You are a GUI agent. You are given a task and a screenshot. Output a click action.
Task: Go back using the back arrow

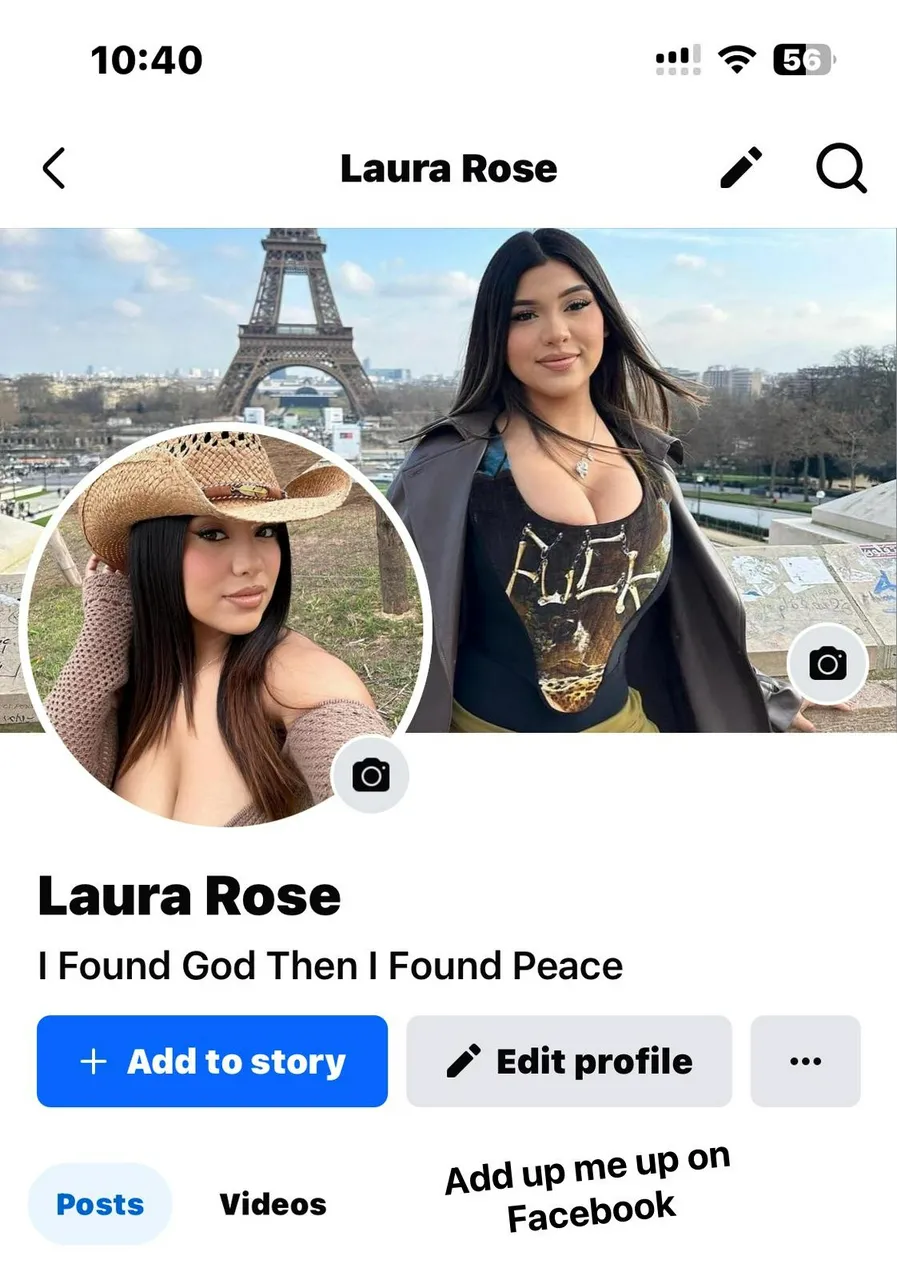(x=54, y=168)
